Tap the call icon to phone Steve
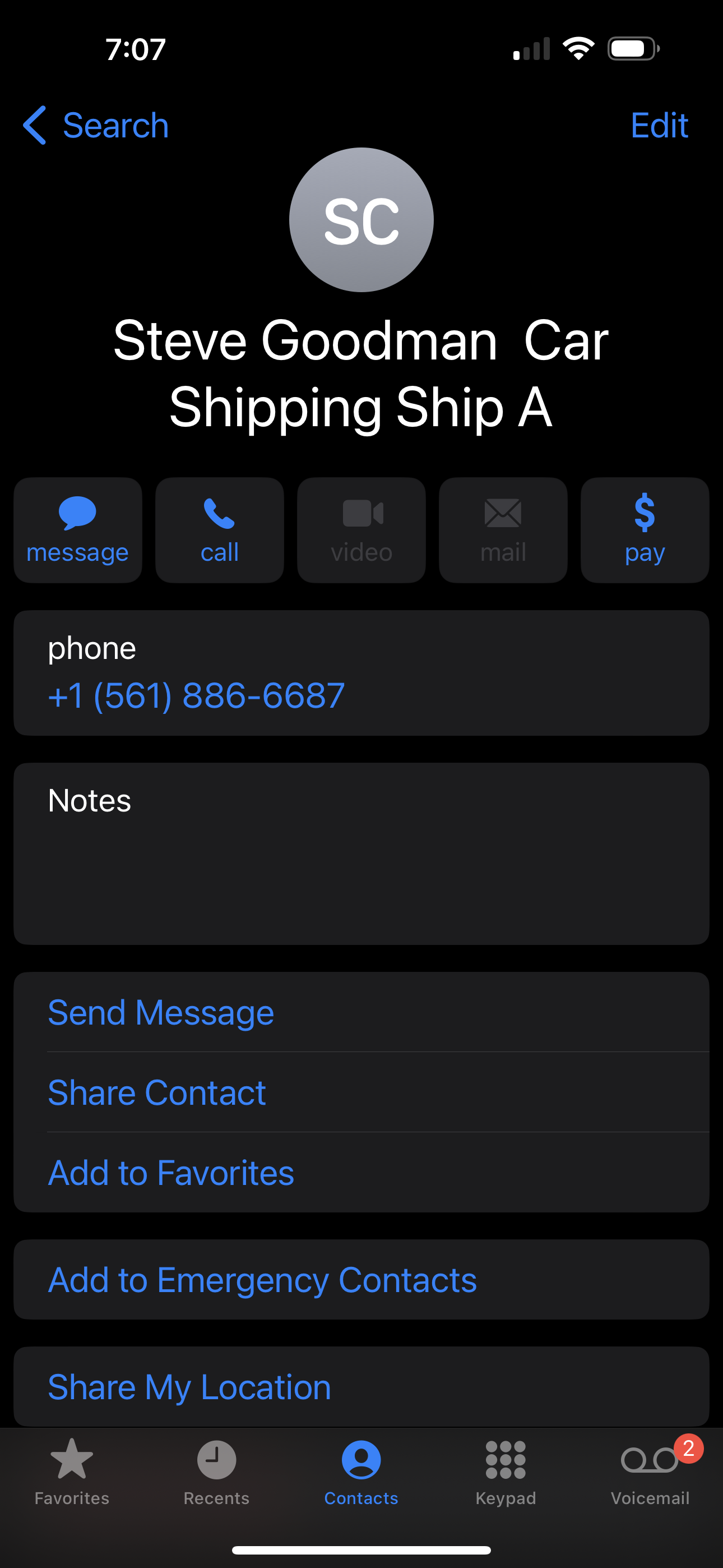This screenshot has height=1568, width=723. (x=220, y=529)
